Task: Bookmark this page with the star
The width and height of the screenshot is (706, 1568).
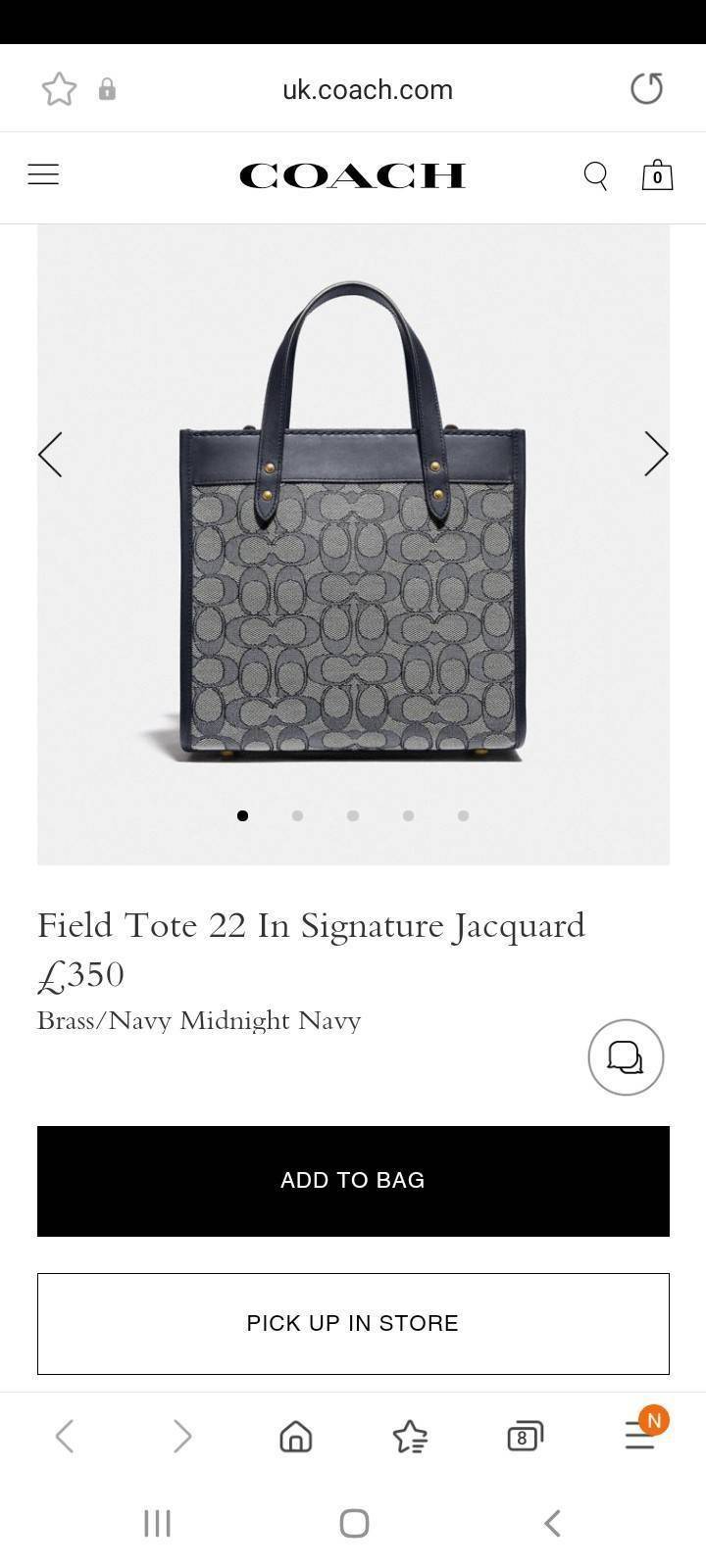Action: pos(59,89)
